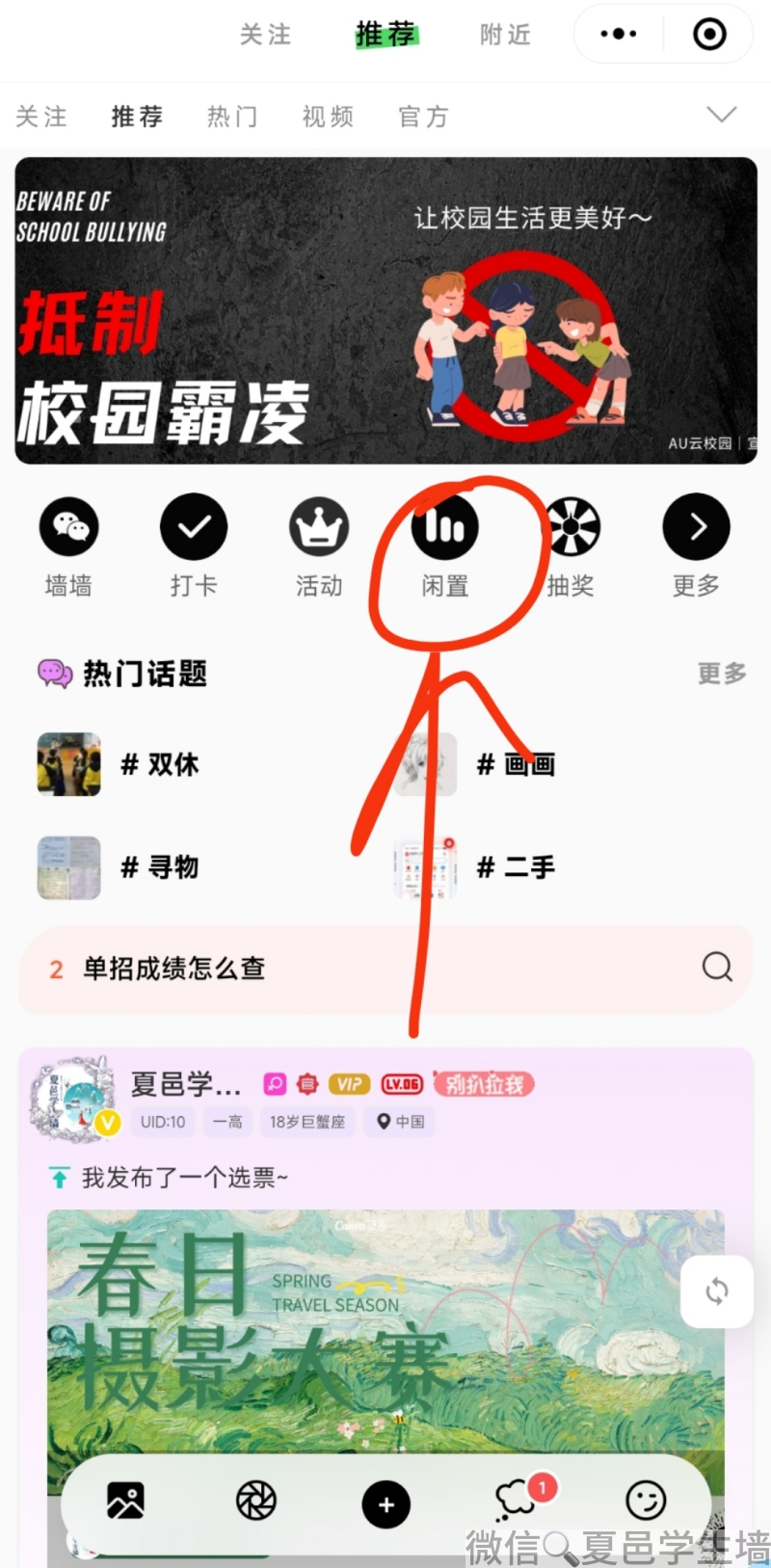Open the 抵制校园霸凌 banner
The height and width of the screenshot is (1568, 771).
385,310
